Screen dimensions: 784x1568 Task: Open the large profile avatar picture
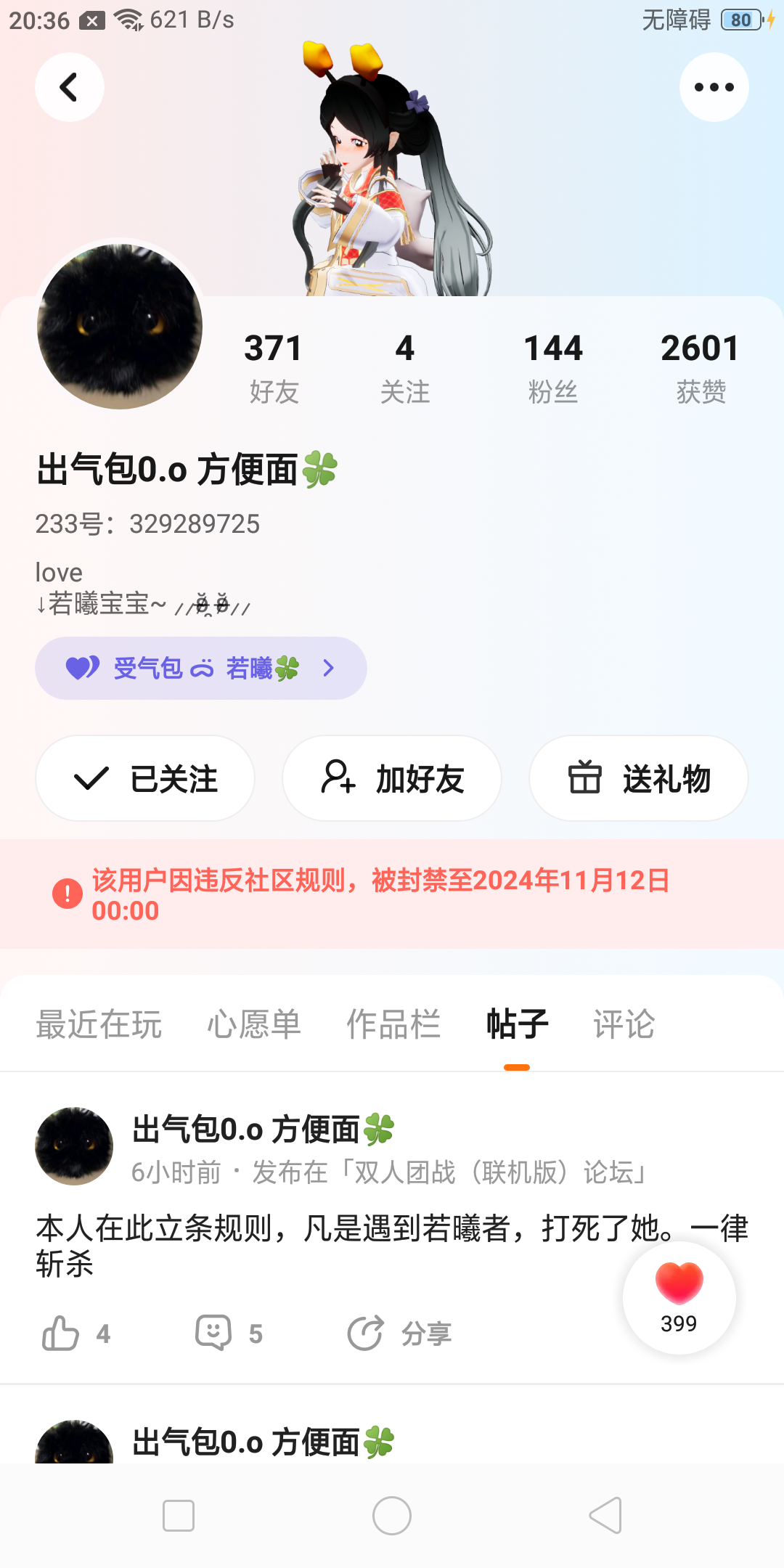pyautogui.click(x=120, y=327)
